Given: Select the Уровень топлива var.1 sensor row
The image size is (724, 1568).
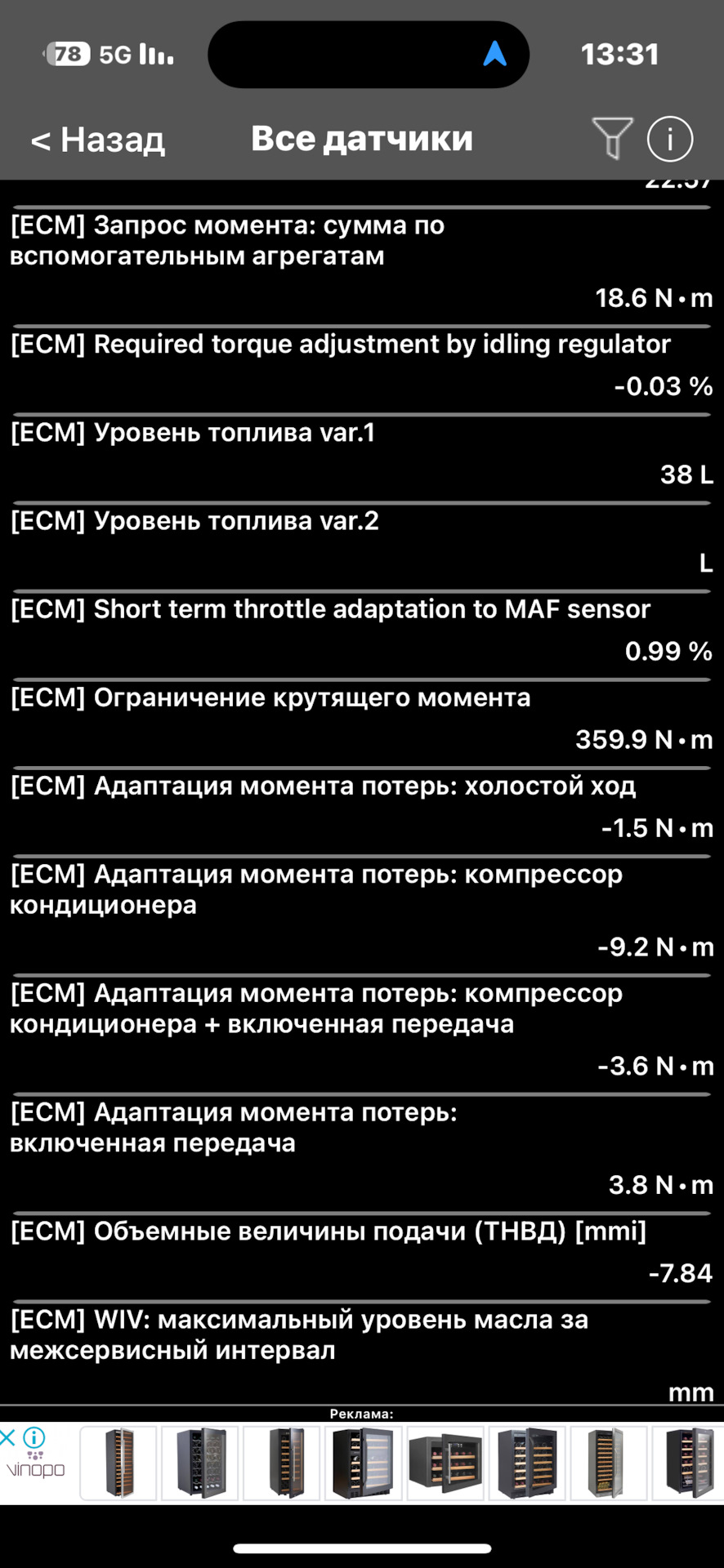Looking at the screenshot, I should coord(362,449).
